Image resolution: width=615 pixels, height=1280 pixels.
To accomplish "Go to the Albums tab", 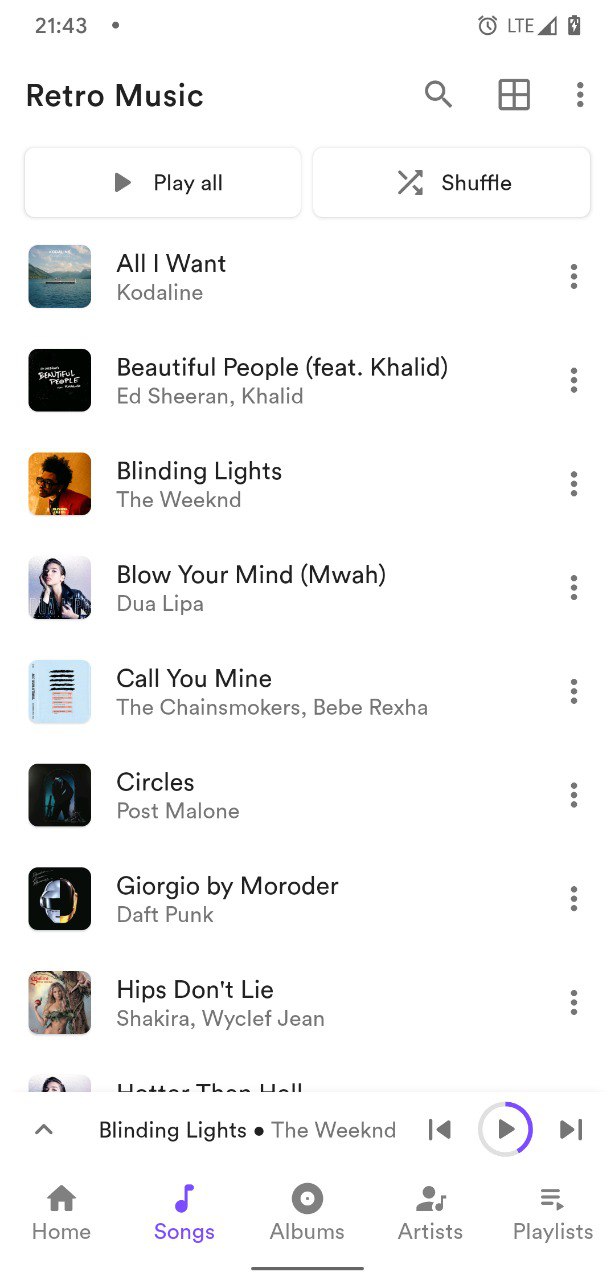I will point(307,1213).
